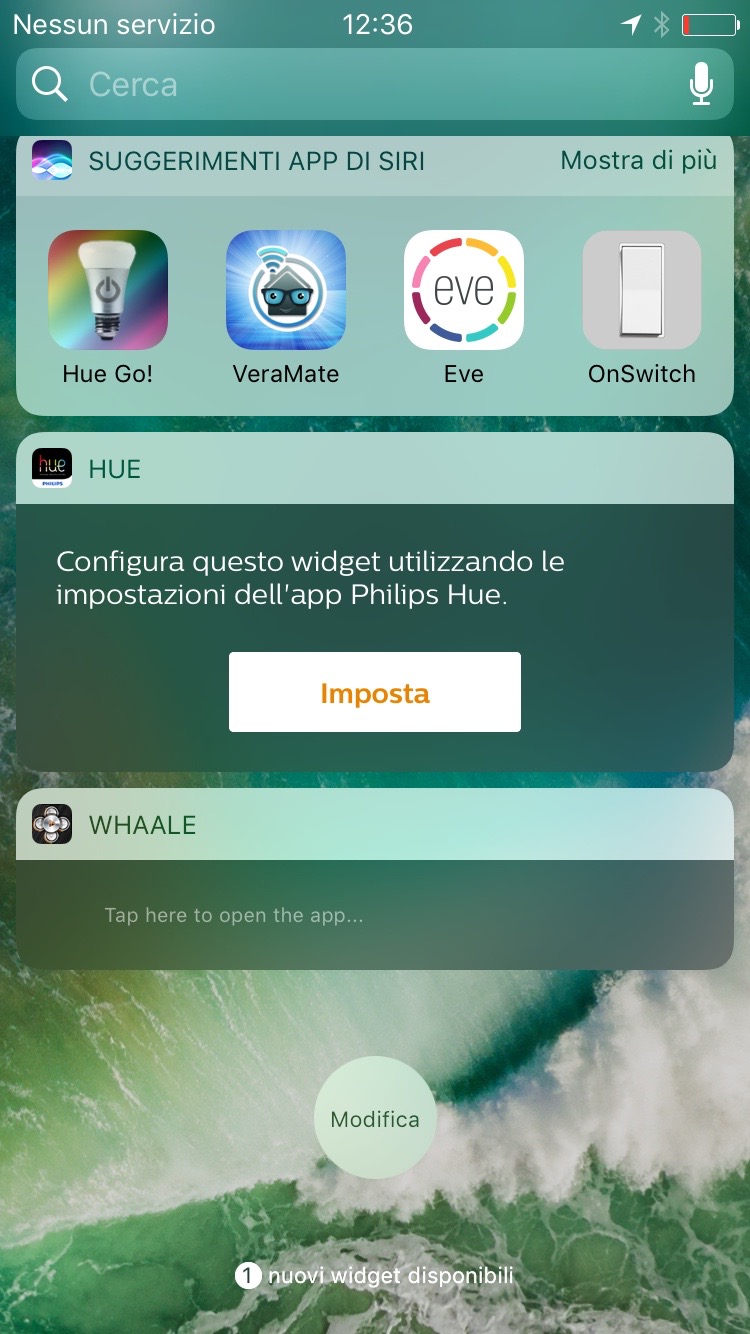This screenshot has width=750, height=1334.
Task: Tap here to open the Whaale app
Action: click(234, 915)
